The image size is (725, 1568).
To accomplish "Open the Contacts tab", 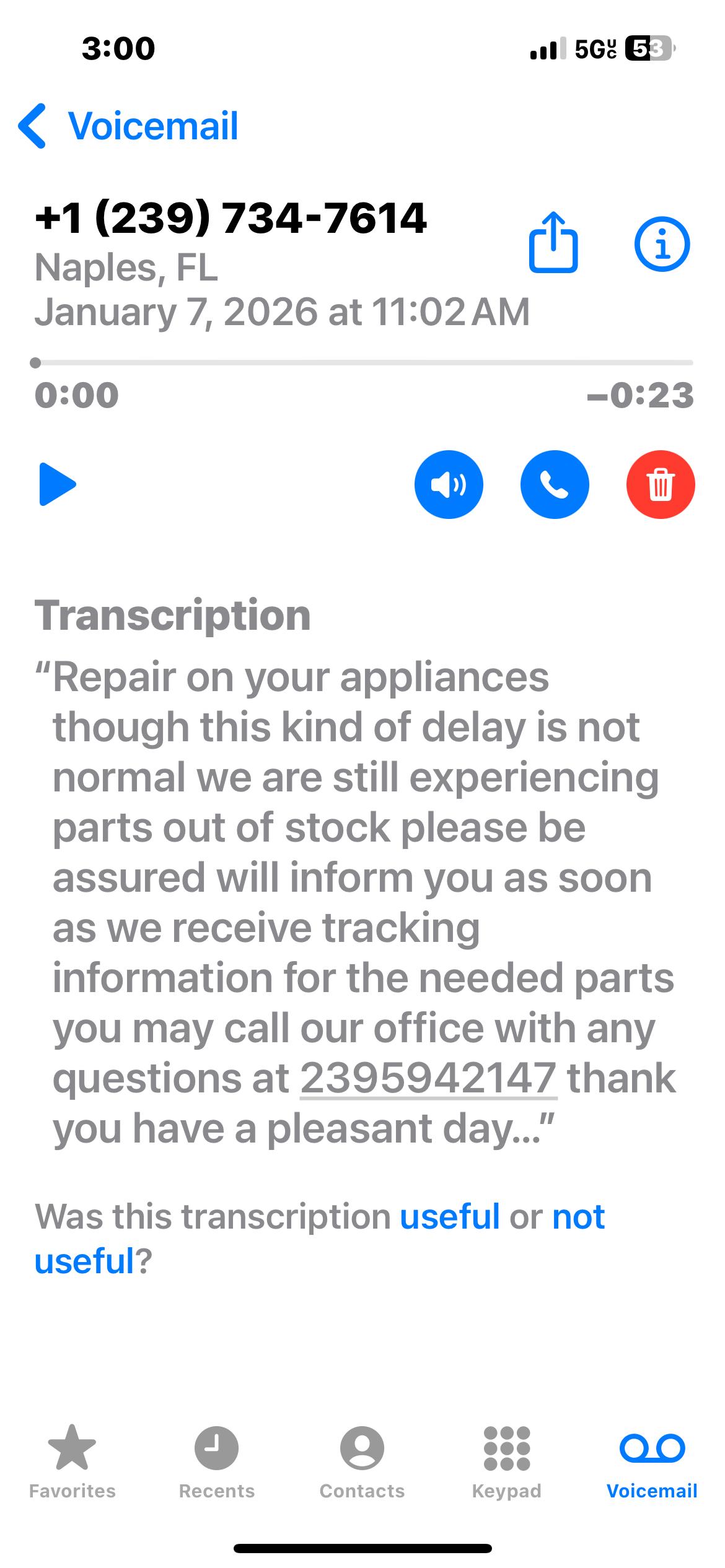I will [x=362, y=1462].
